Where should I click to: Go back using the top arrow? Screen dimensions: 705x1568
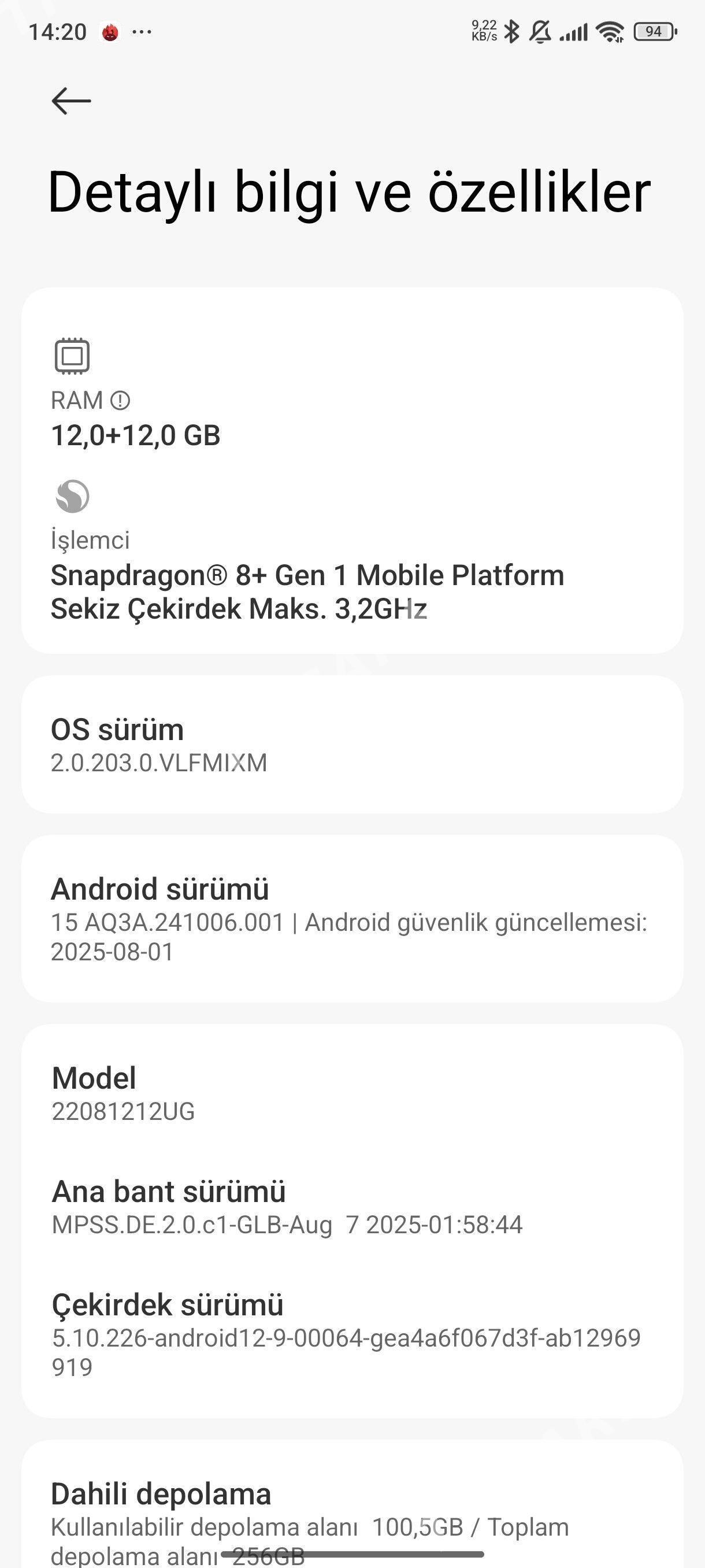point(71,101)
